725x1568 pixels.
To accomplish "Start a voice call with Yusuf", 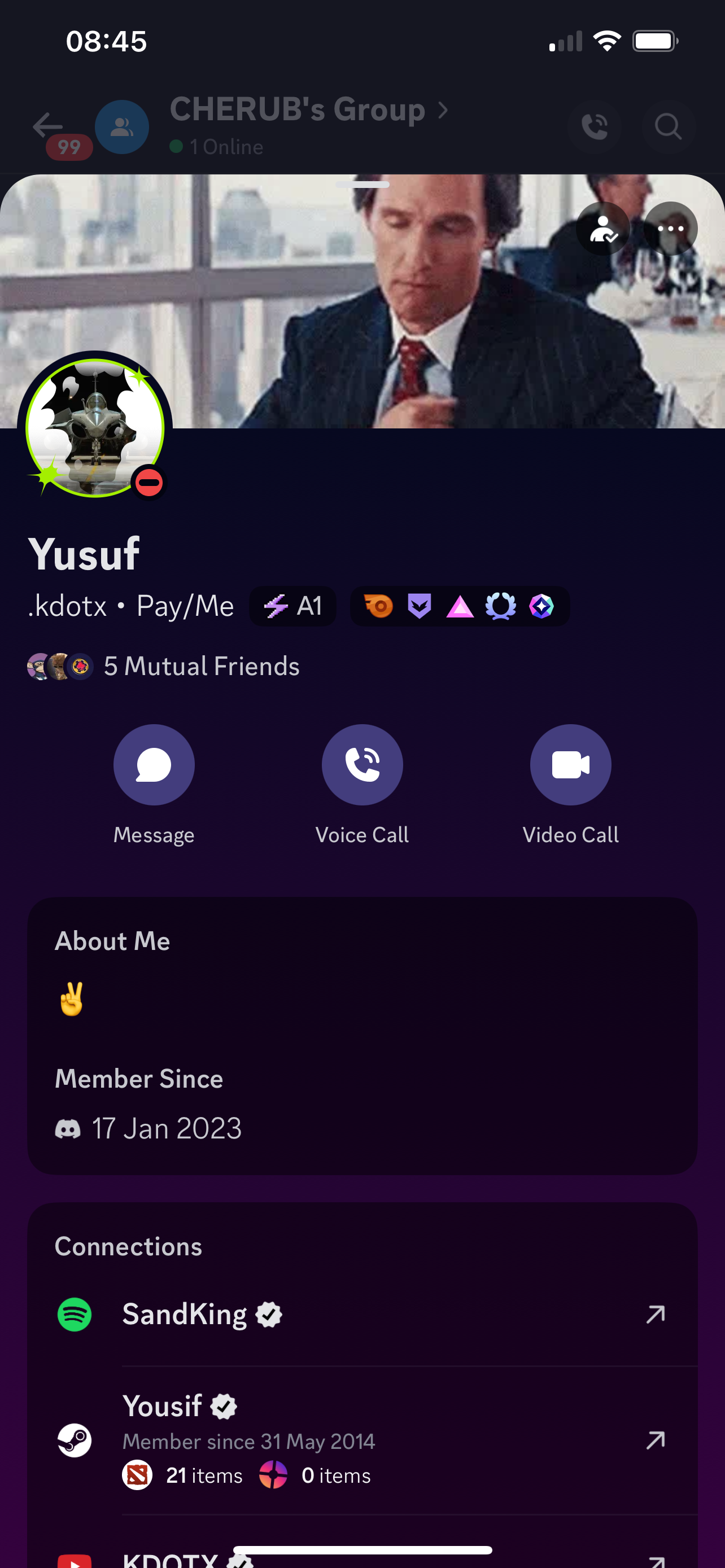I will tap(362, 764).
